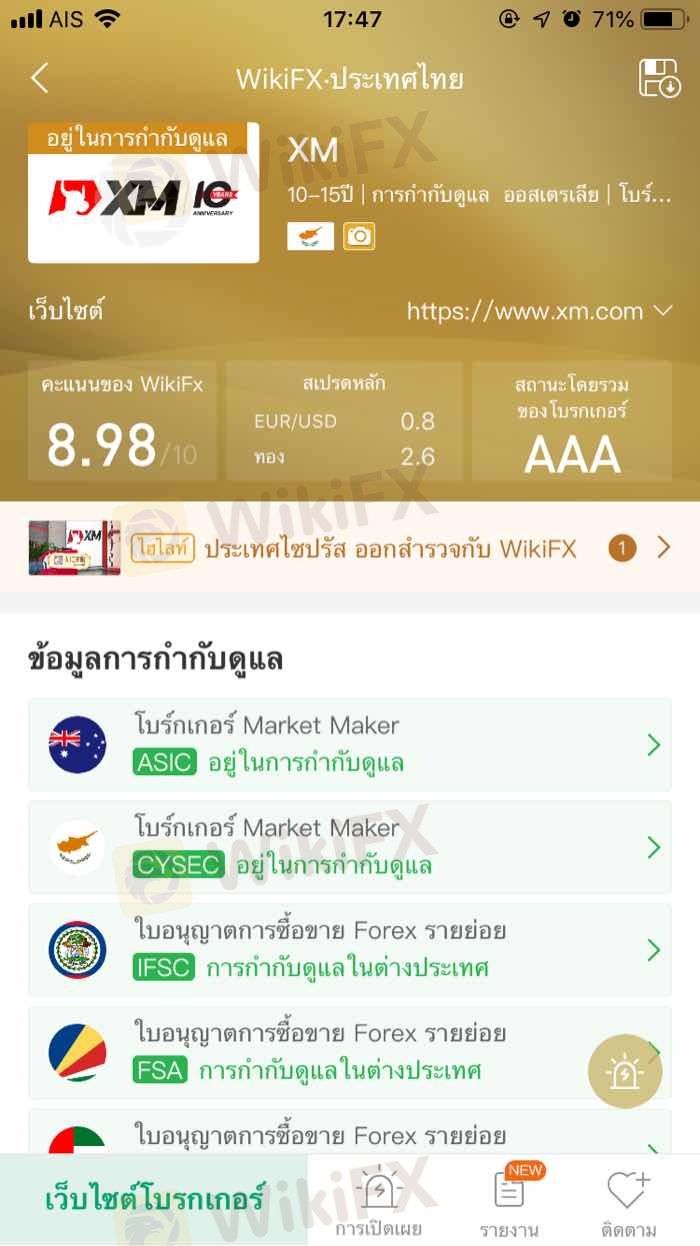Open the ASIC regulation row
The image size is (700, 1246).
pos(350,745)
